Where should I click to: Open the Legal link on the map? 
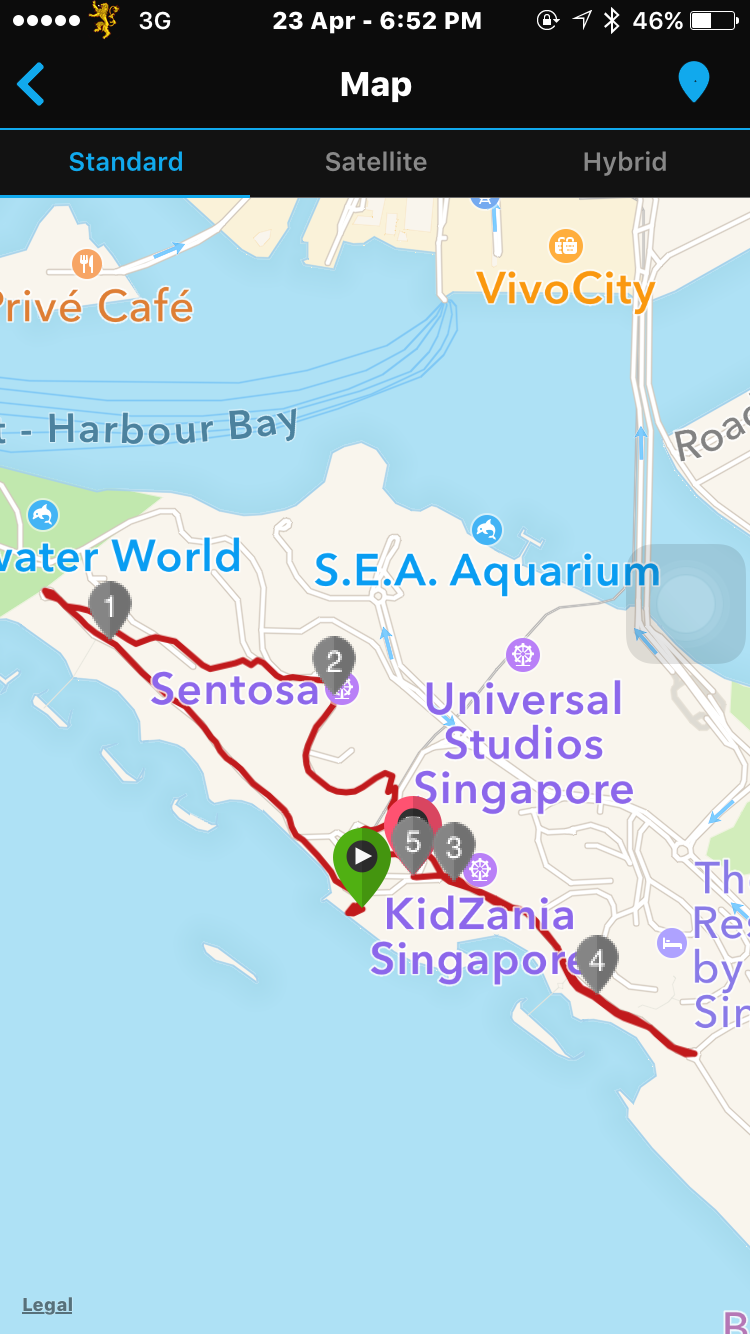(47, 1305)
